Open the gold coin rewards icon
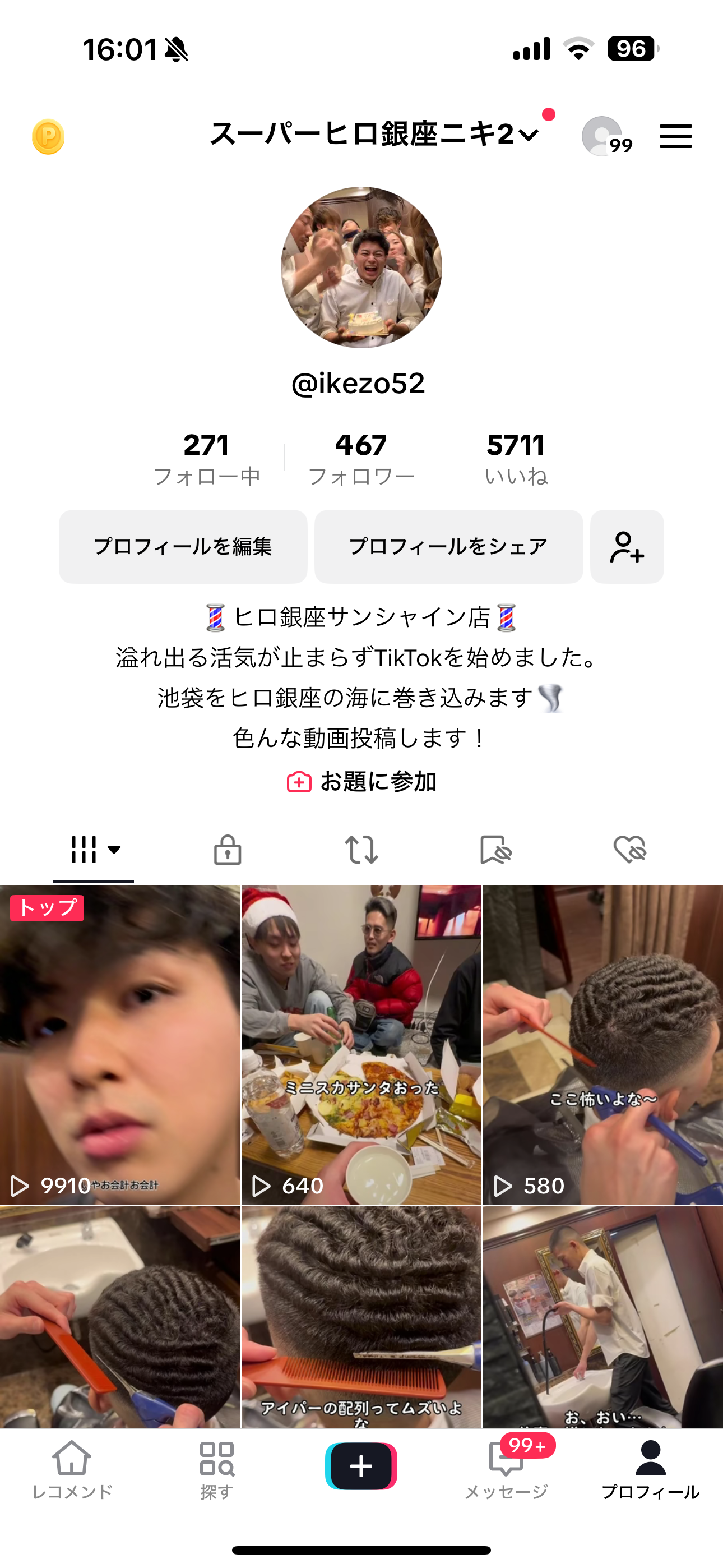Image resolution: width=723 pixels, height=1568 pixels. coord(48,136)
